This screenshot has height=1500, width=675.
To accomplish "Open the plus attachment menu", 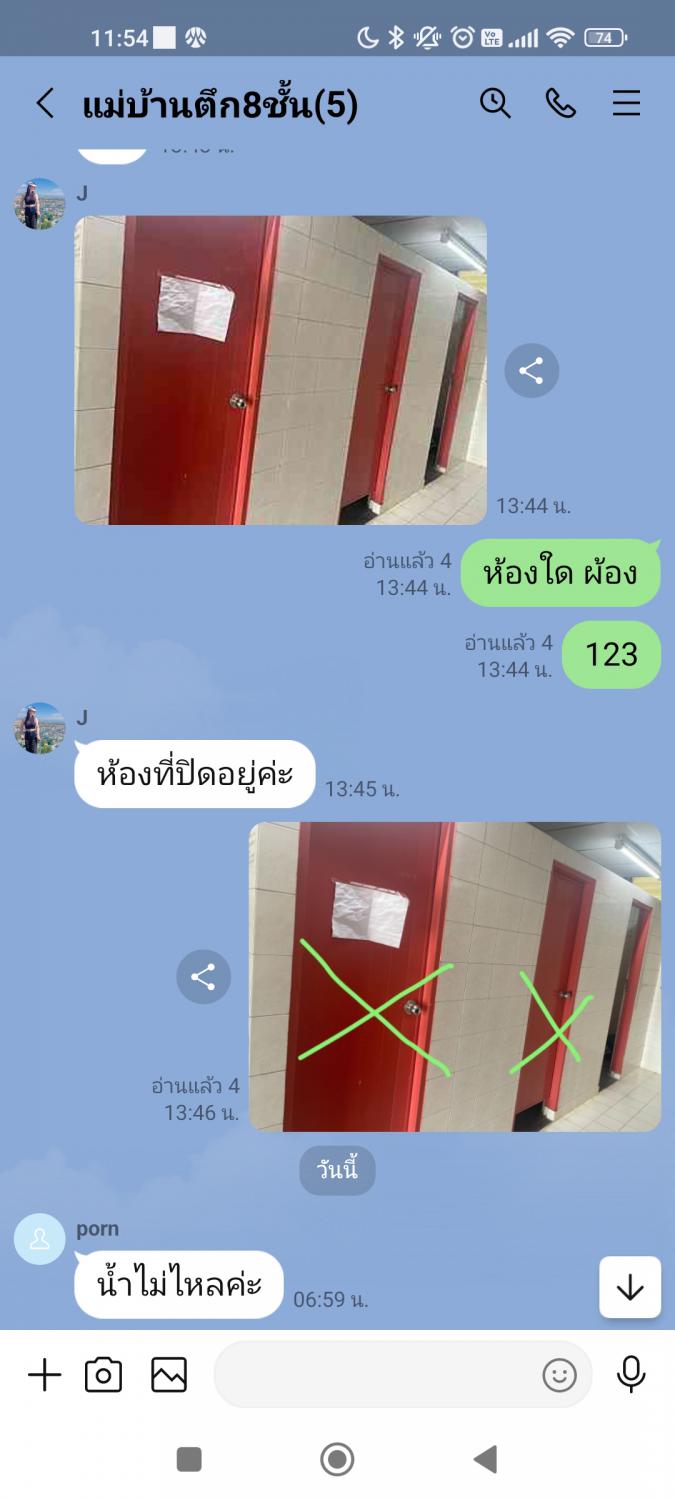I will point(44,1376).
